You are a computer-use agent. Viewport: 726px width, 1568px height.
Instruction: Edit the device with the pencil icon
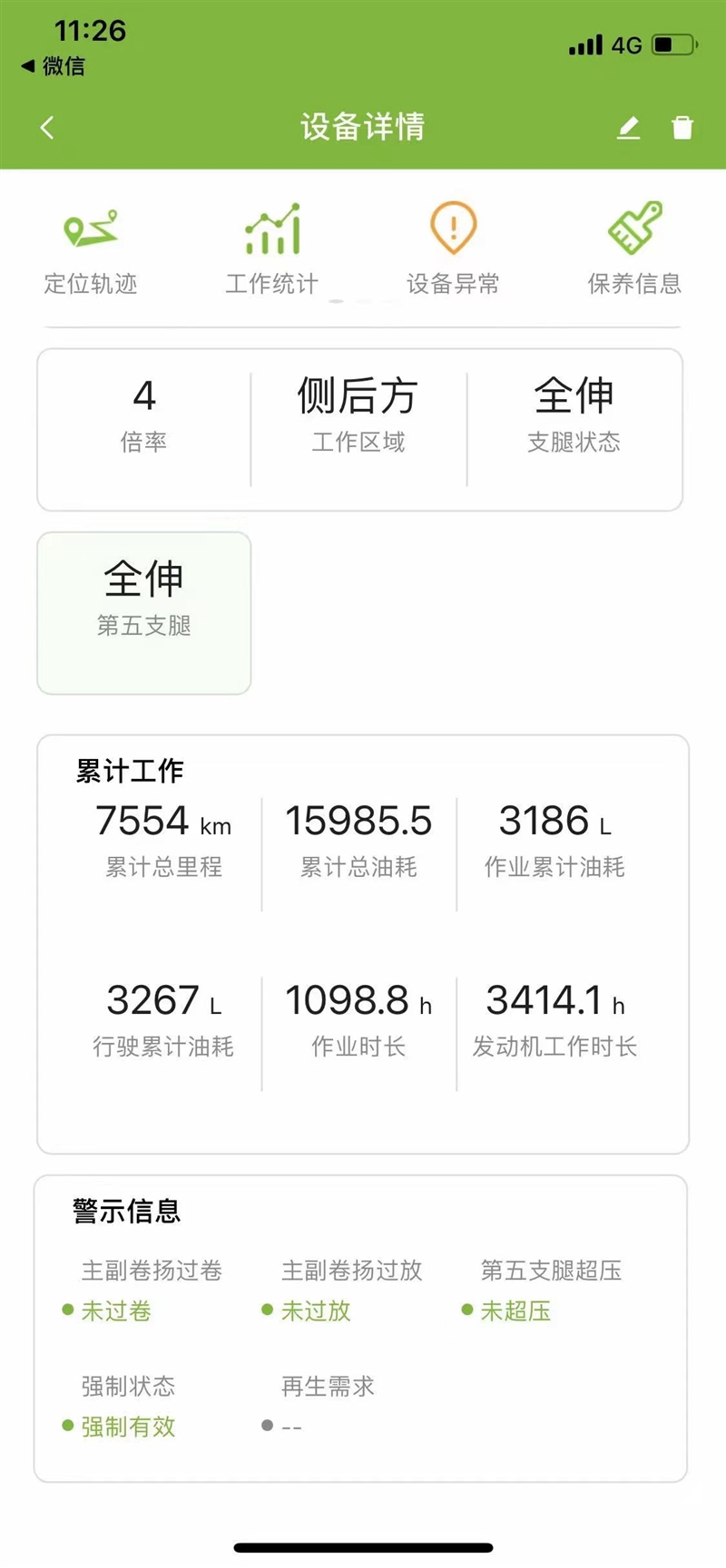[629, 128]
